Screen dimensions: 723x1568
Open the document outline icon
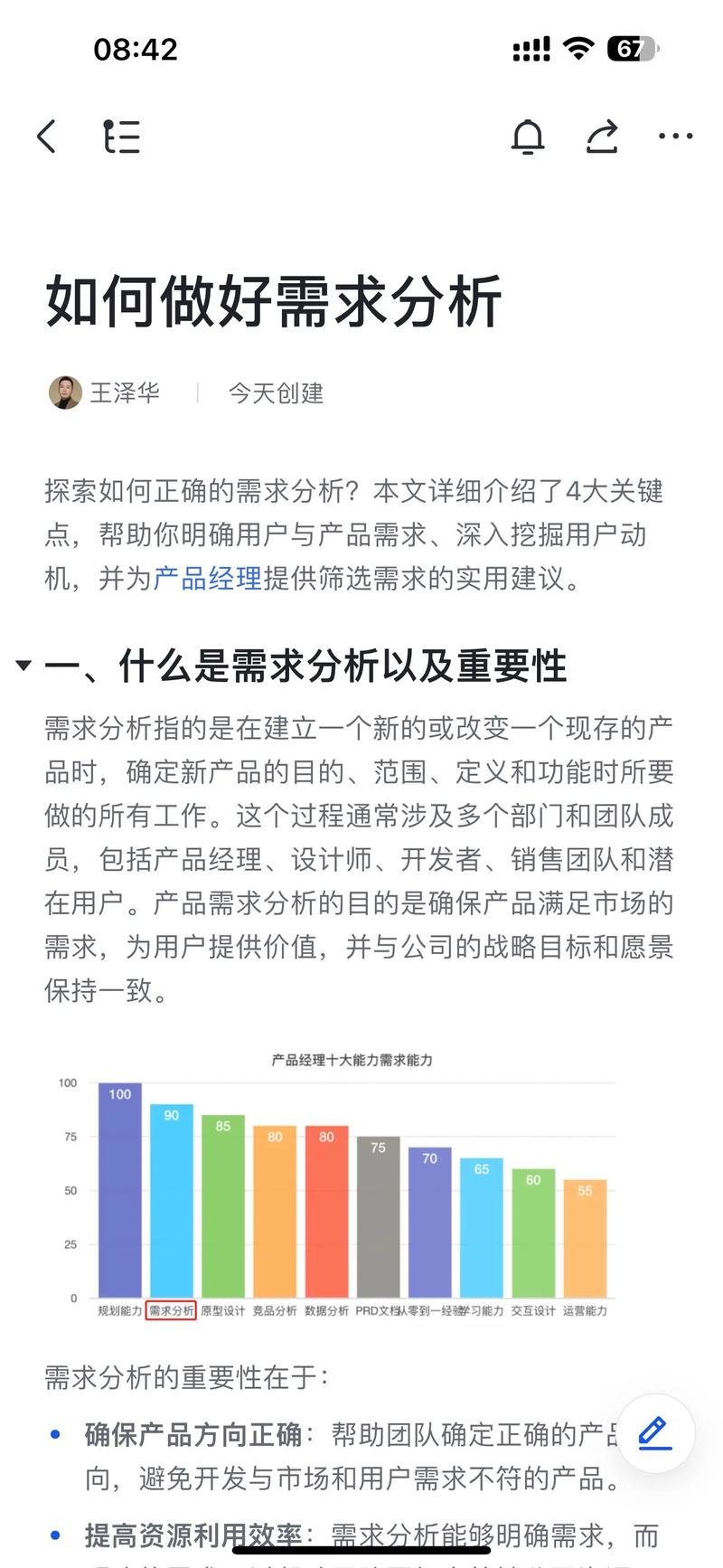point(122,137)
